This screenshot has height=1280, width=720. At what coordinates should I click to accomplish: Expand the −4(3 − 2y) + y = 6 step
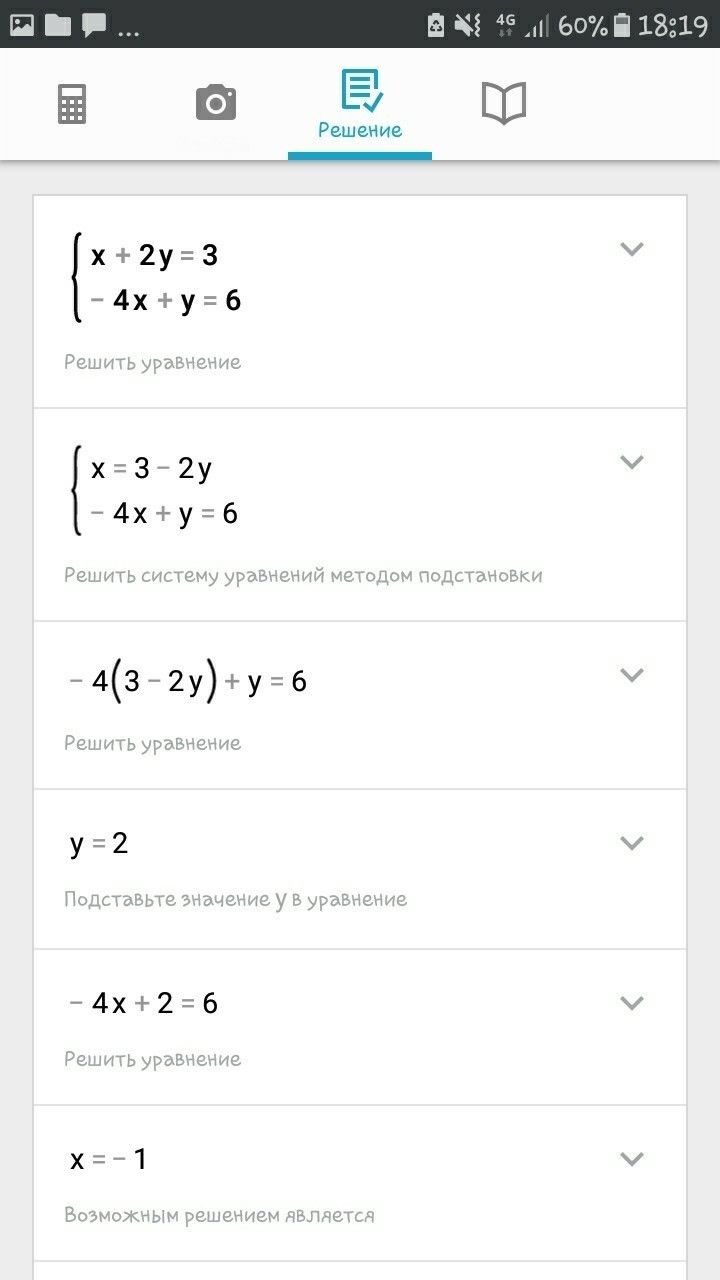631,675
